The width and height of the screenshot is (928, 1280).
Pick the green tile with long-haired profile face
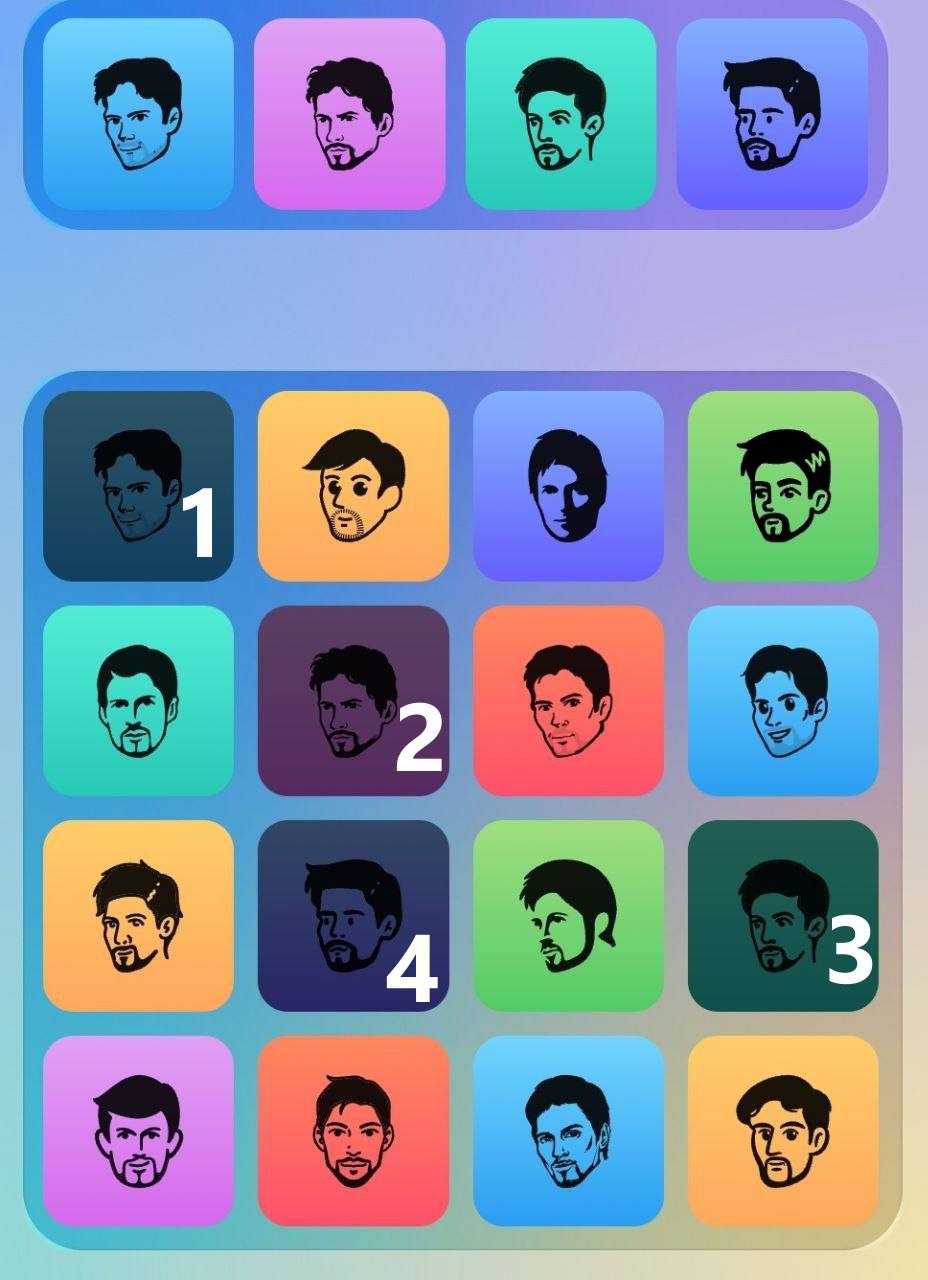(x=568, y=915)
